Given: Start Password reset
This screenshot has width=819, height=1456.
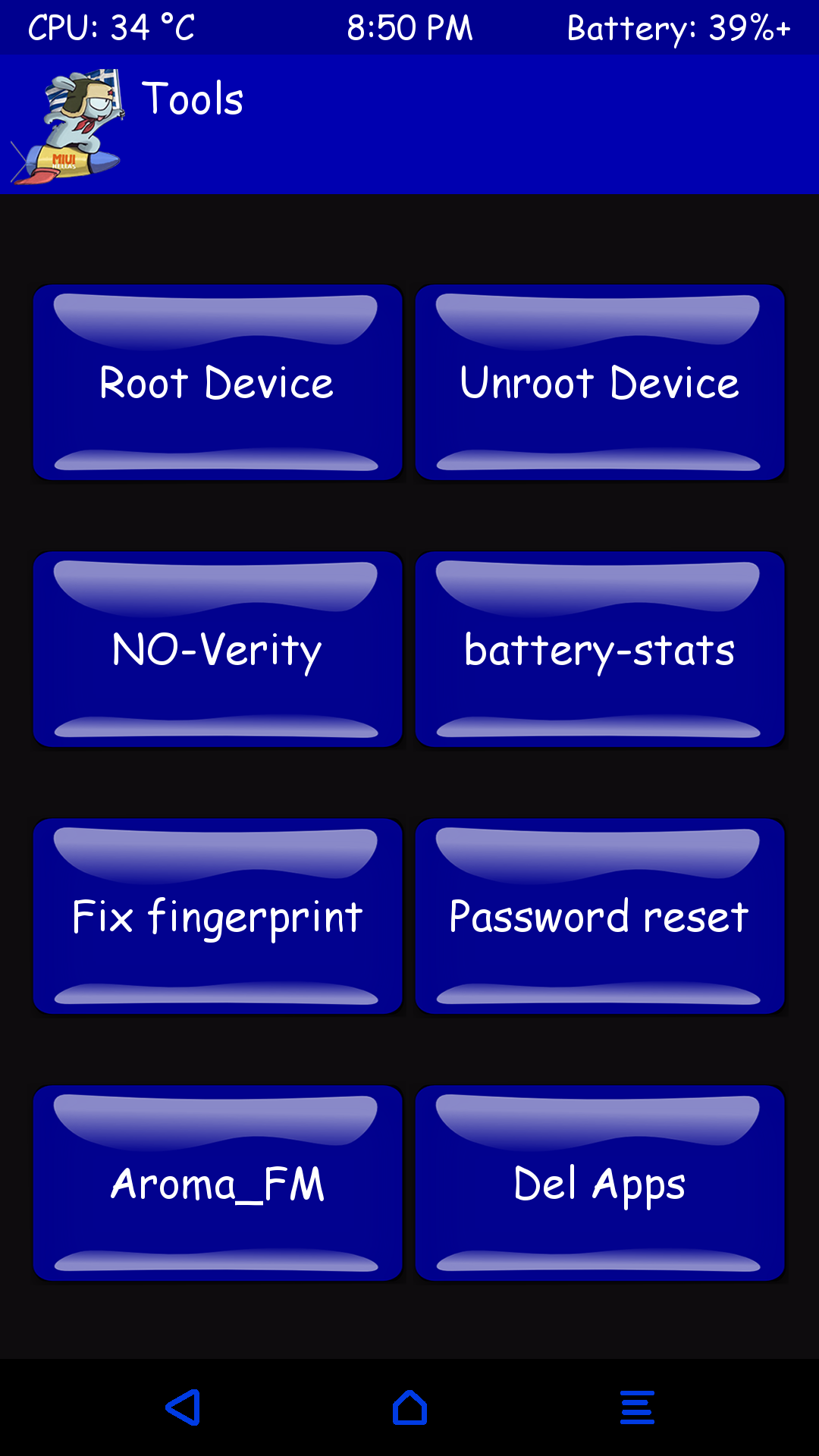Looking at the screenshot, I should 600,917.
